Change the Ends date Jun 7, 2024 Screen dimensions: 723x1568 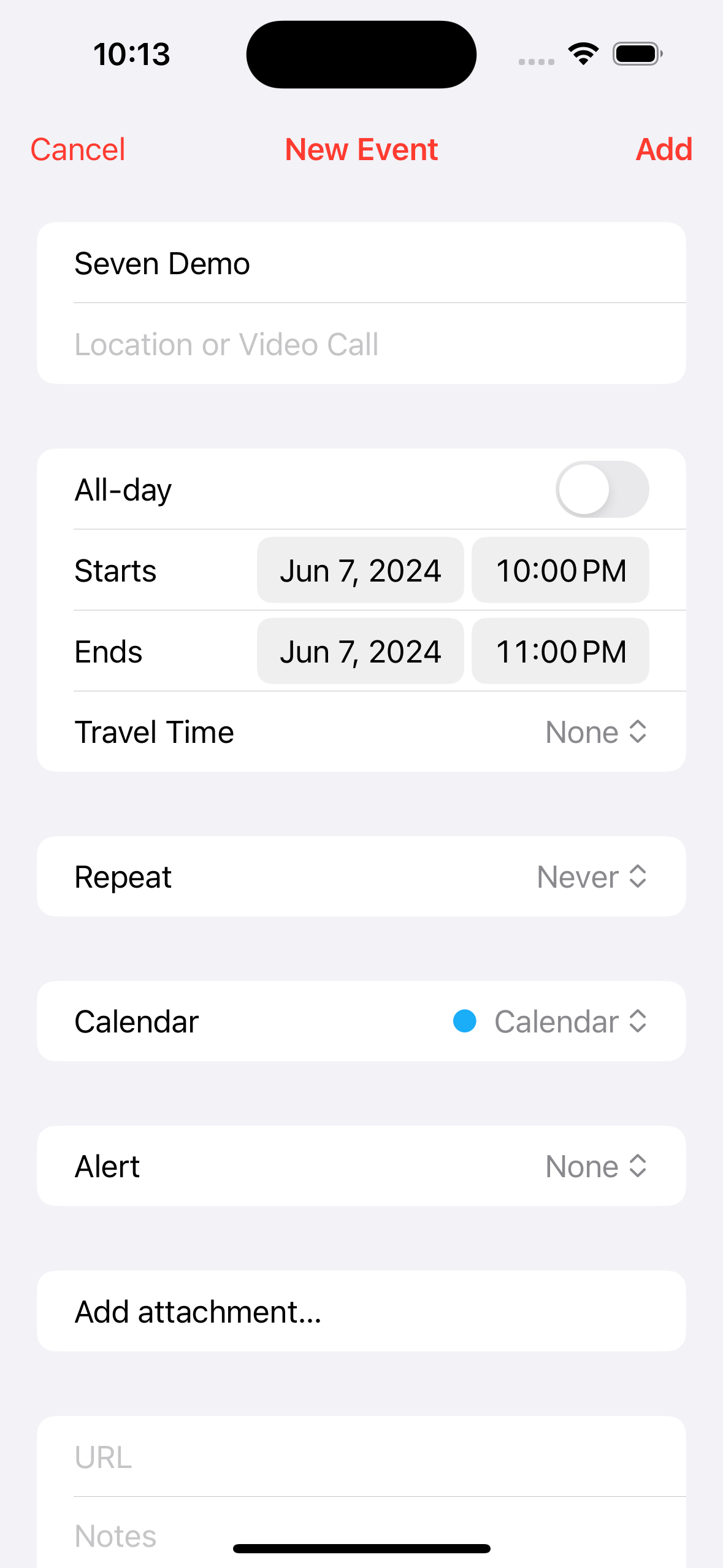pyautogui.click(x=360, y=651)
